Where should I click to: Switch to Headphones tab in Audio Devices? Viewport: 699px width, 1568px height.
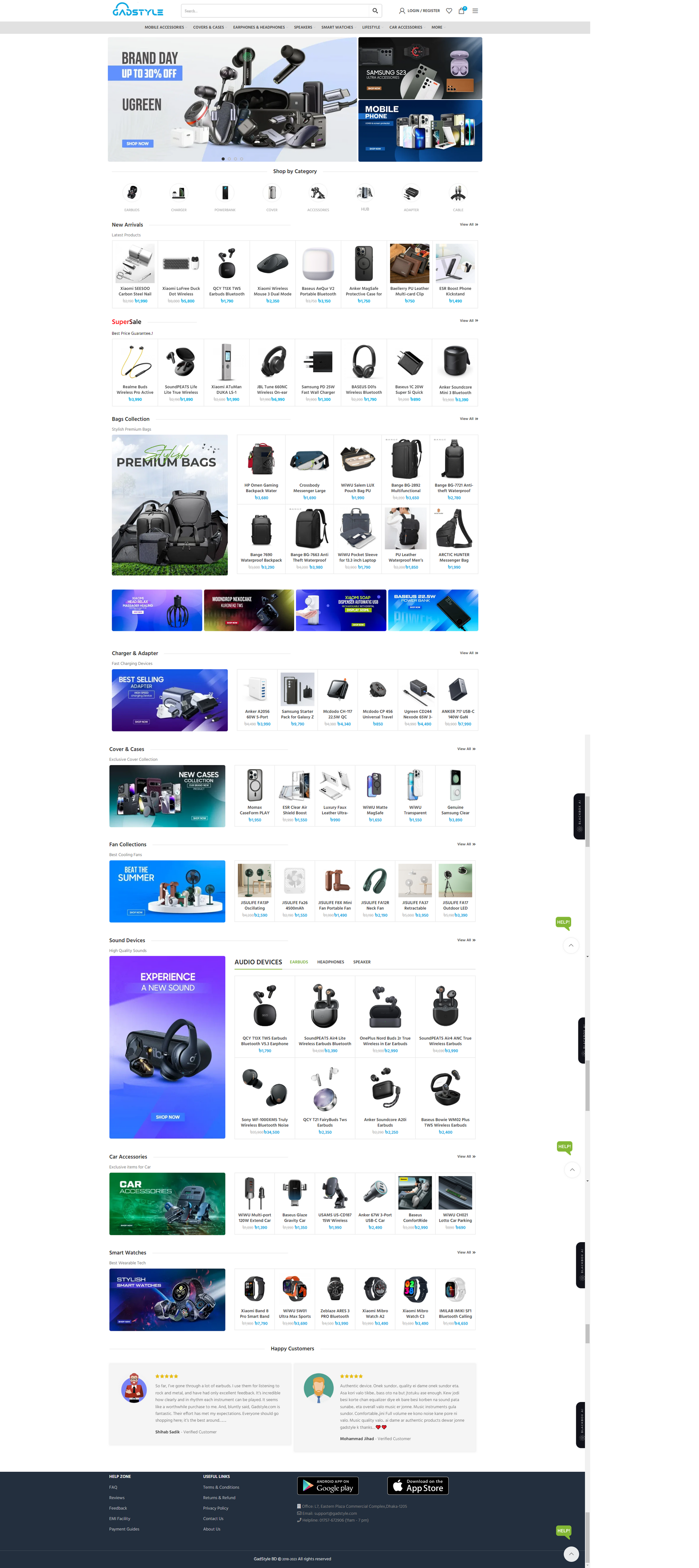[330, 962]
